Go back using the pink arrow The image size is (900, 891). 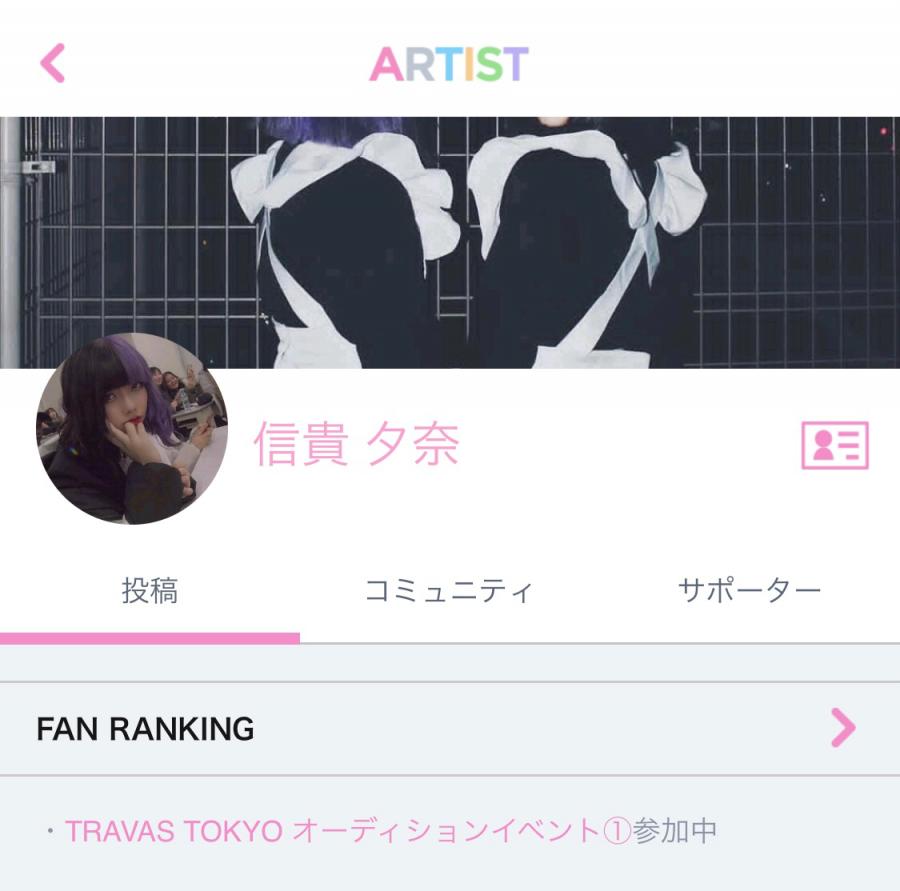(x=52, y=63)
